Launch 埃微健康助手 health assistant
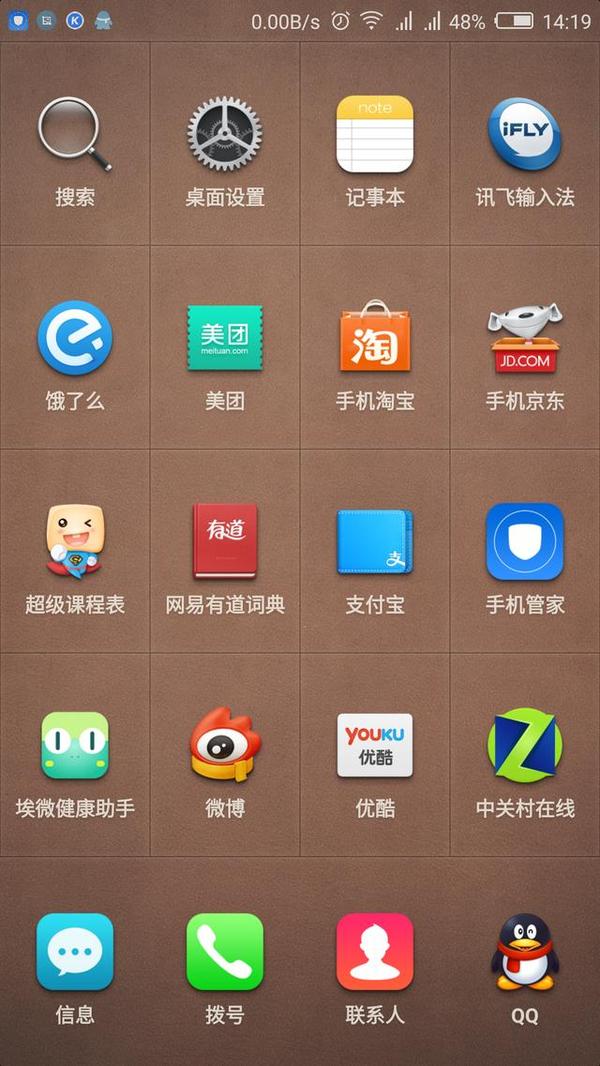This screenshot has height=1066, width=600. click(75, 746)
